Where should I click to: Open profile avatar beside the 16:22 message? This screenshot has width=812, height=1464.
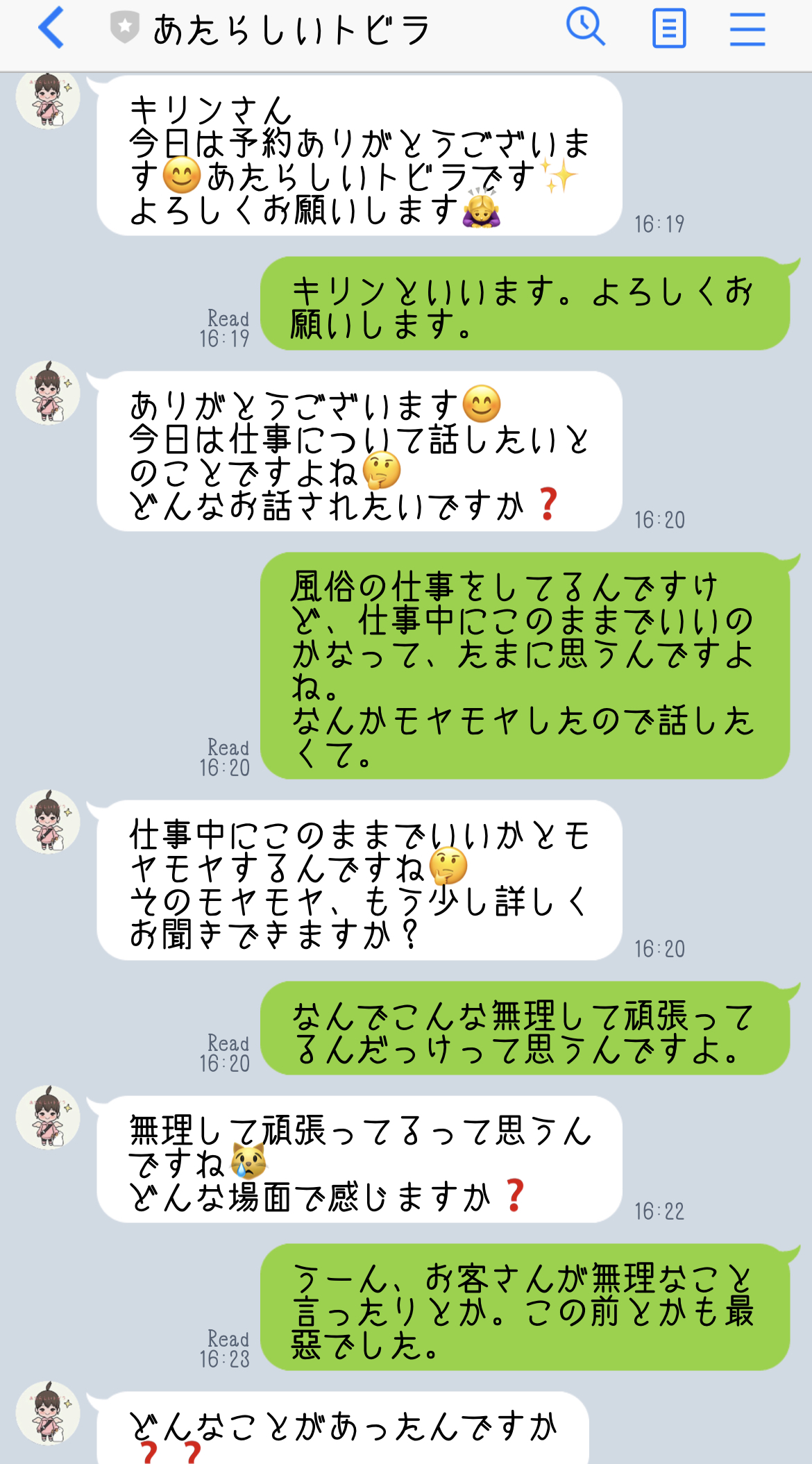tap(48, 1117)
